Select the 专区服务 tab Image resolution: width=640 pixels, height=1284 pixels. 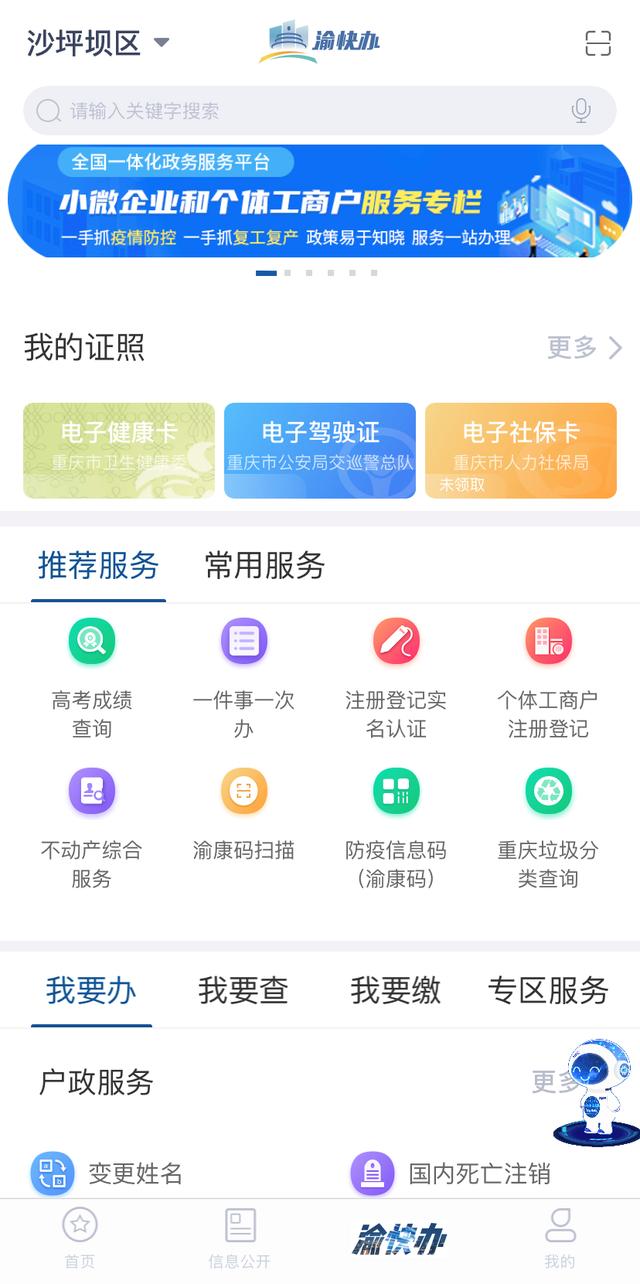[548, 991]
